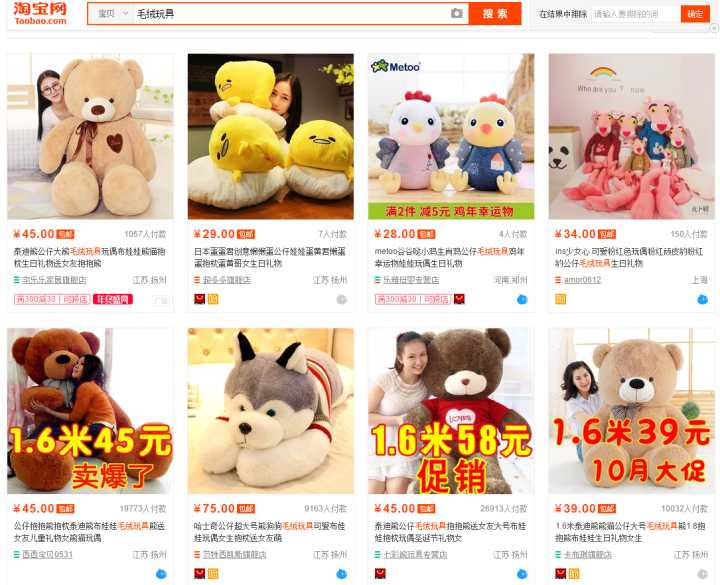Image resolution: width=720 pixels, height=585 pixels.
Task: Open camera image search
Action: tap(457, 14)
